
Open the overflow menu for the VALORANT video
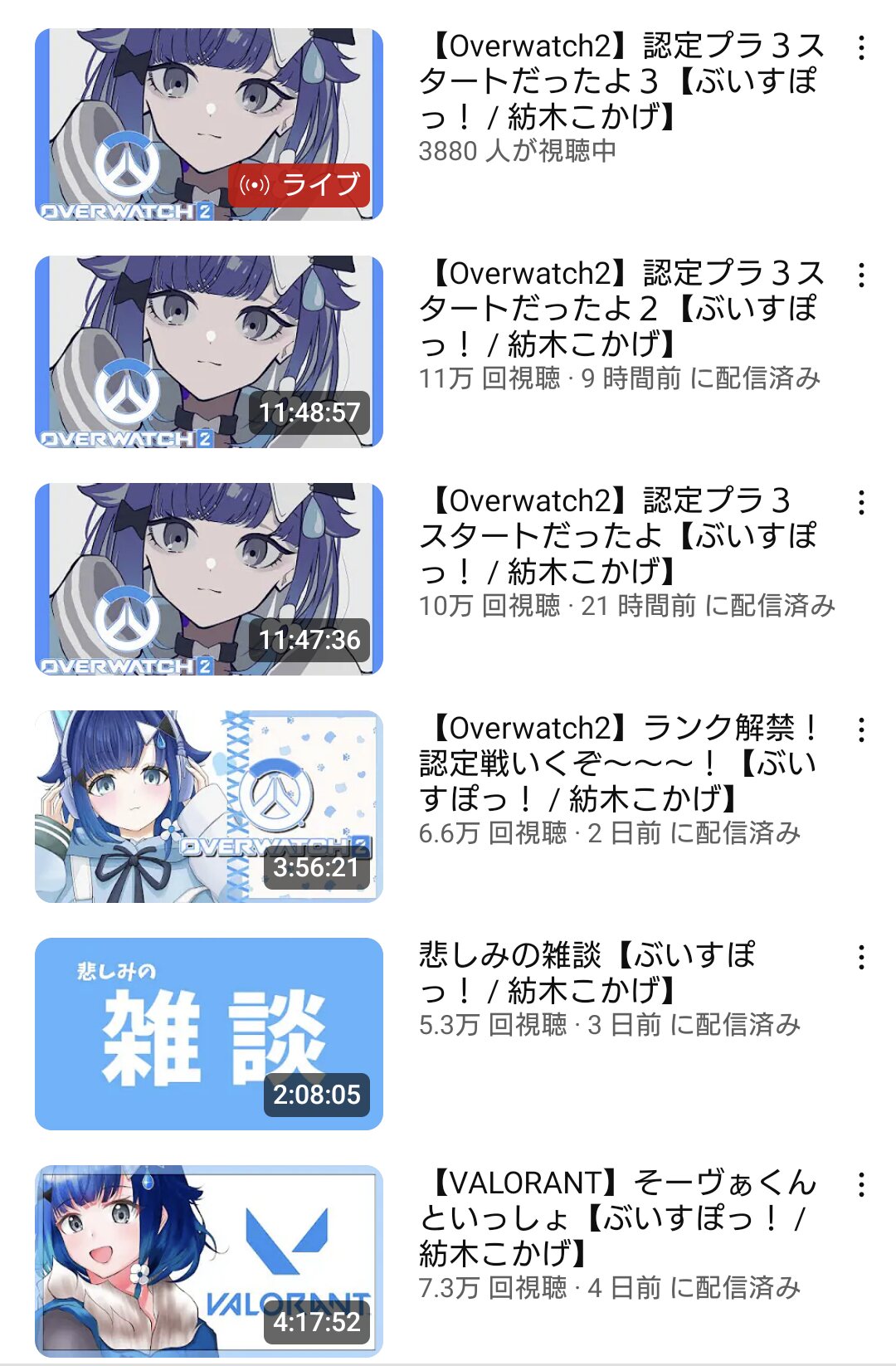click(862, 1185)
